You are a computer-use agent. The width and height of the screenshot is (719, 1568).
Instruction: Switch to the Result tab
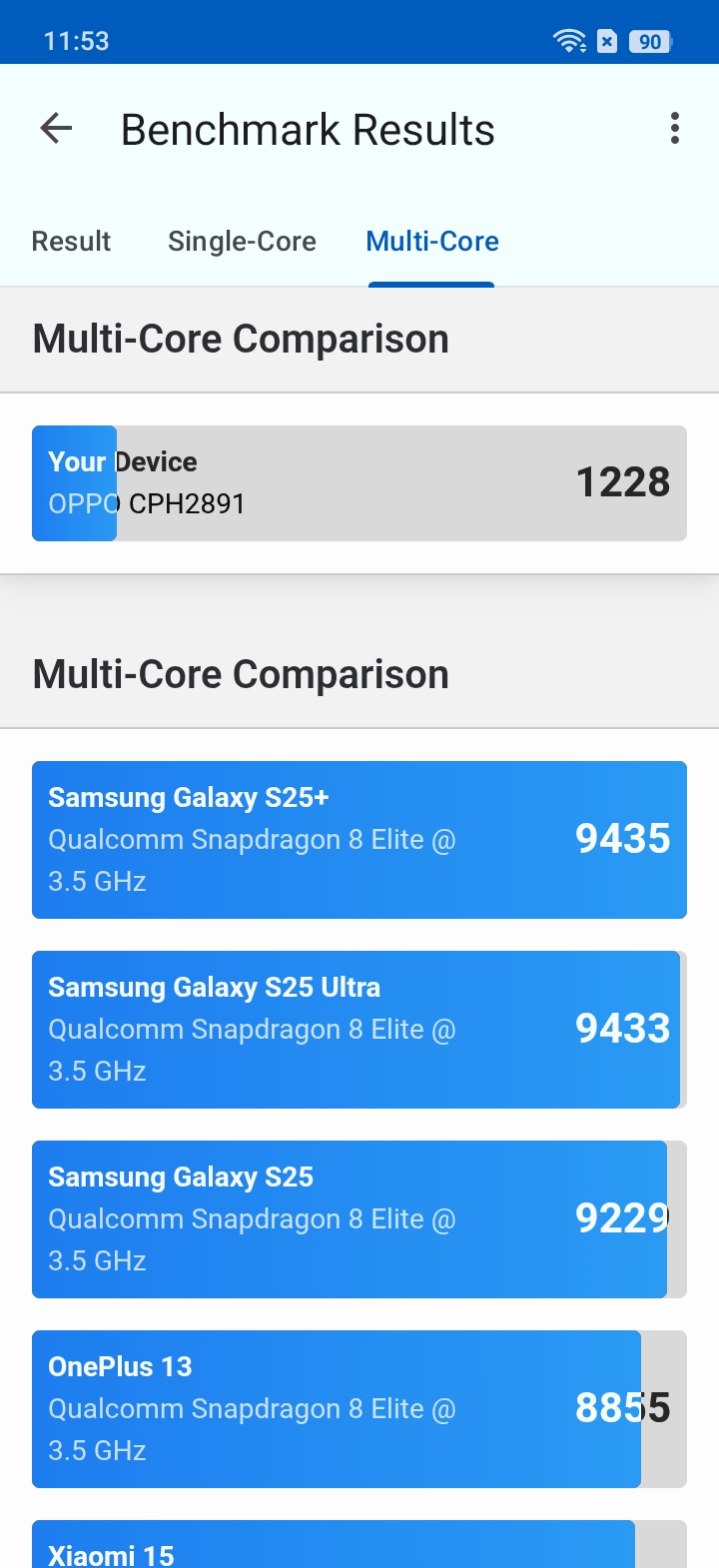(71, 242)
